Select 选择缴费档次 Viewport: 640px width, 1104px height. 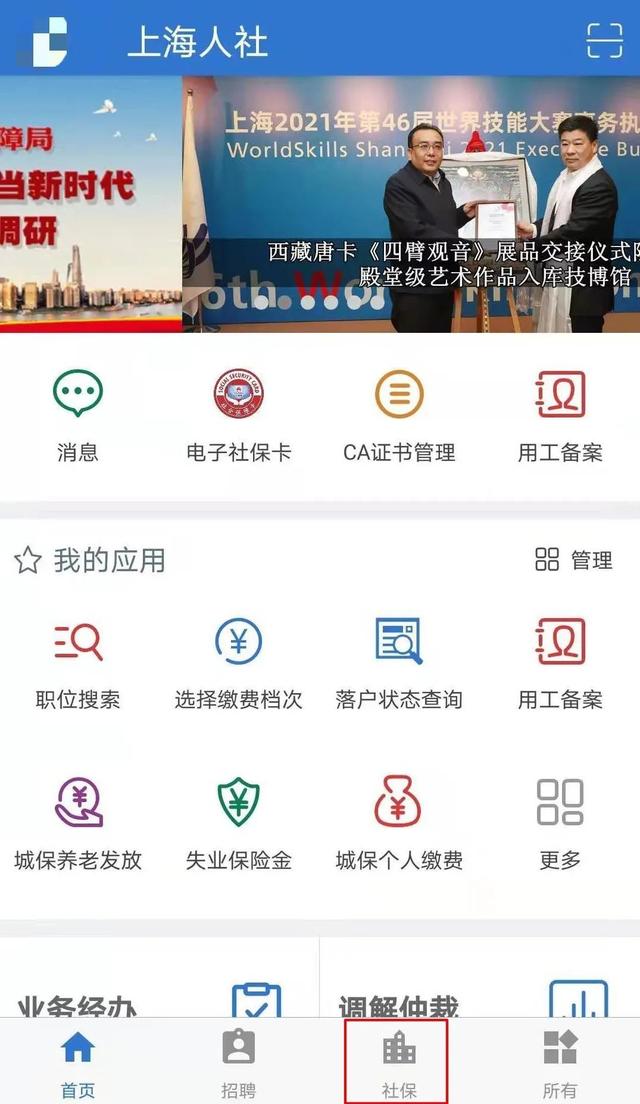239,663
